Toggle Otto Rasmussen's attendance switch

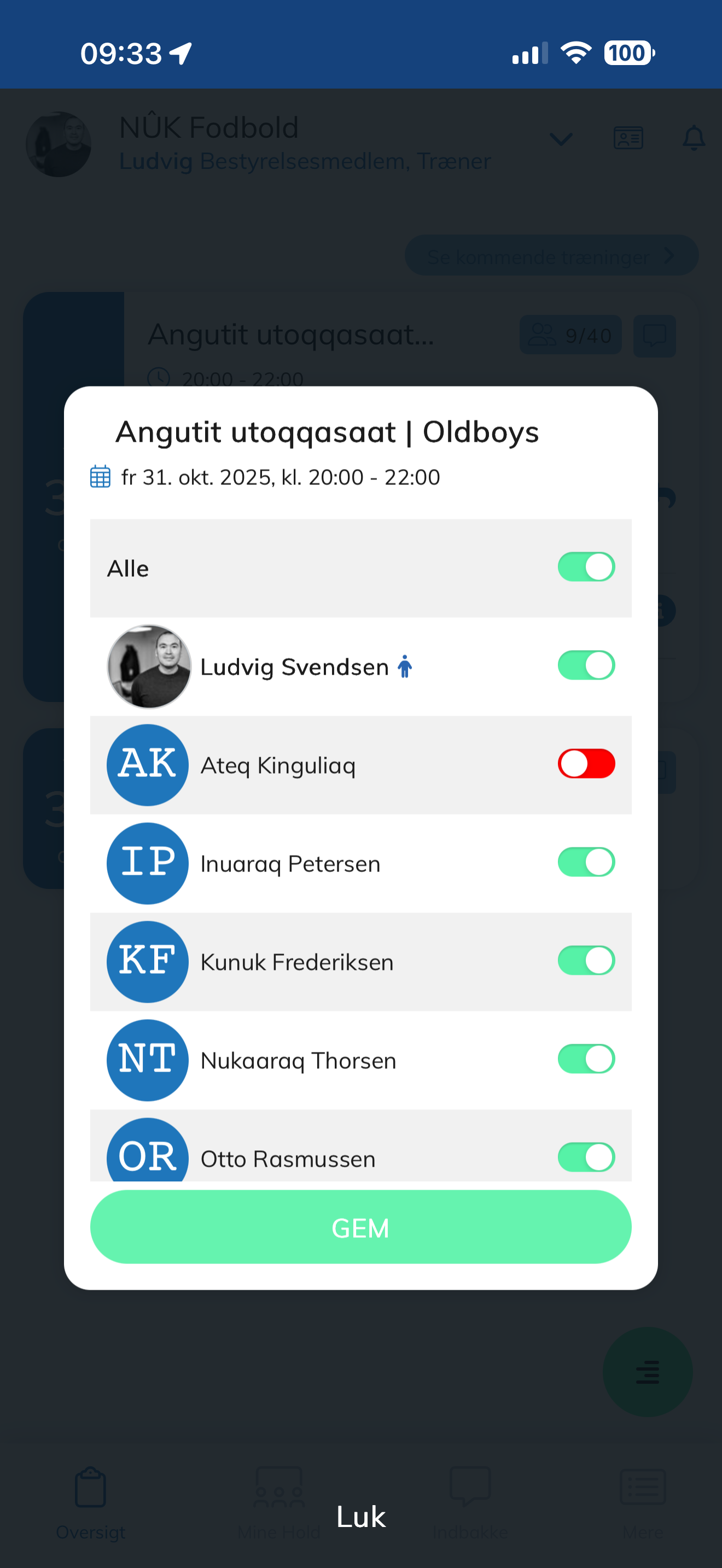[x=586, y=1157]
